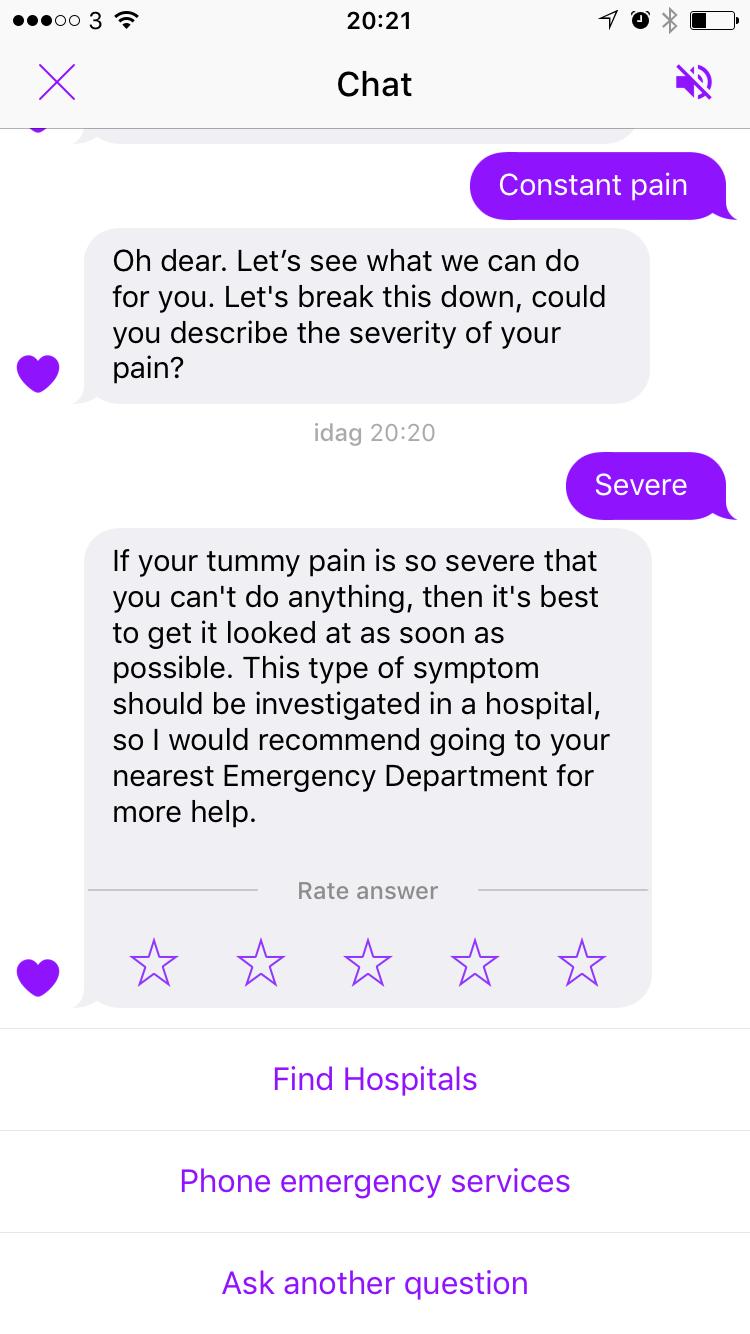Rate the answer four stars
750x1334 pixels.
pyautogui.click(x=475, y=962)
